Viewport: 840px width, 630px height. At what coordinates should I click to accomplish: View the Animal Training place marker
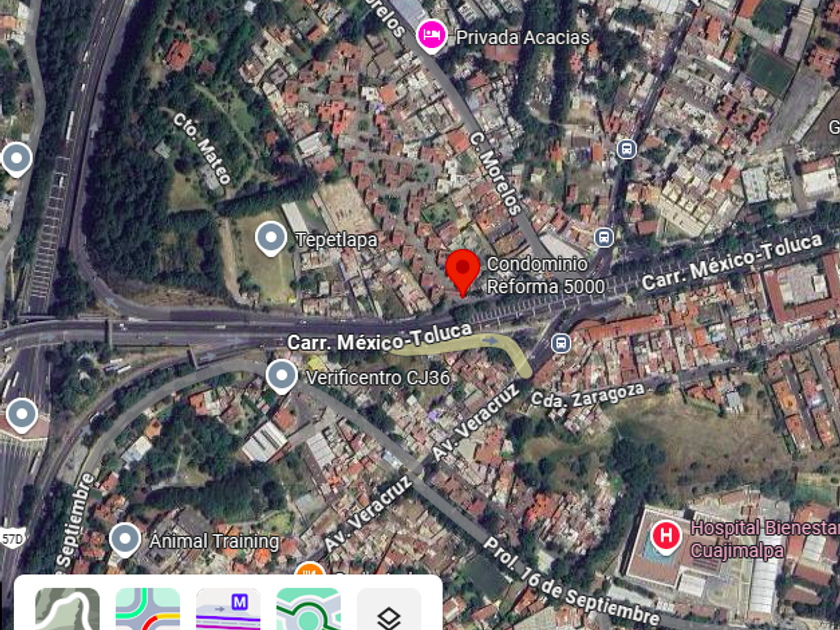pos(125,540)
